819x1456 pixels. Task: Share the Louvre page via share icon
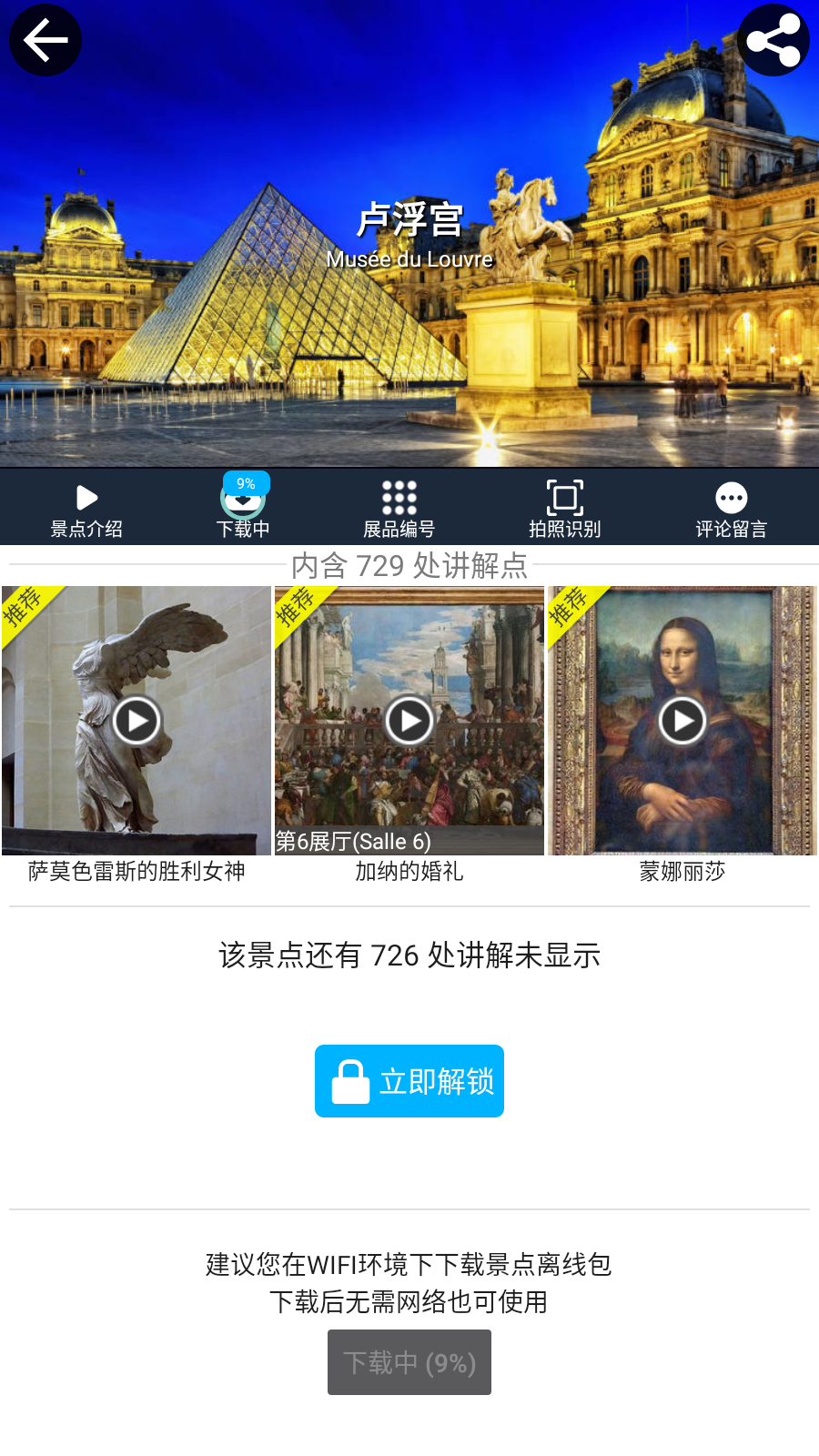point(772,40)
